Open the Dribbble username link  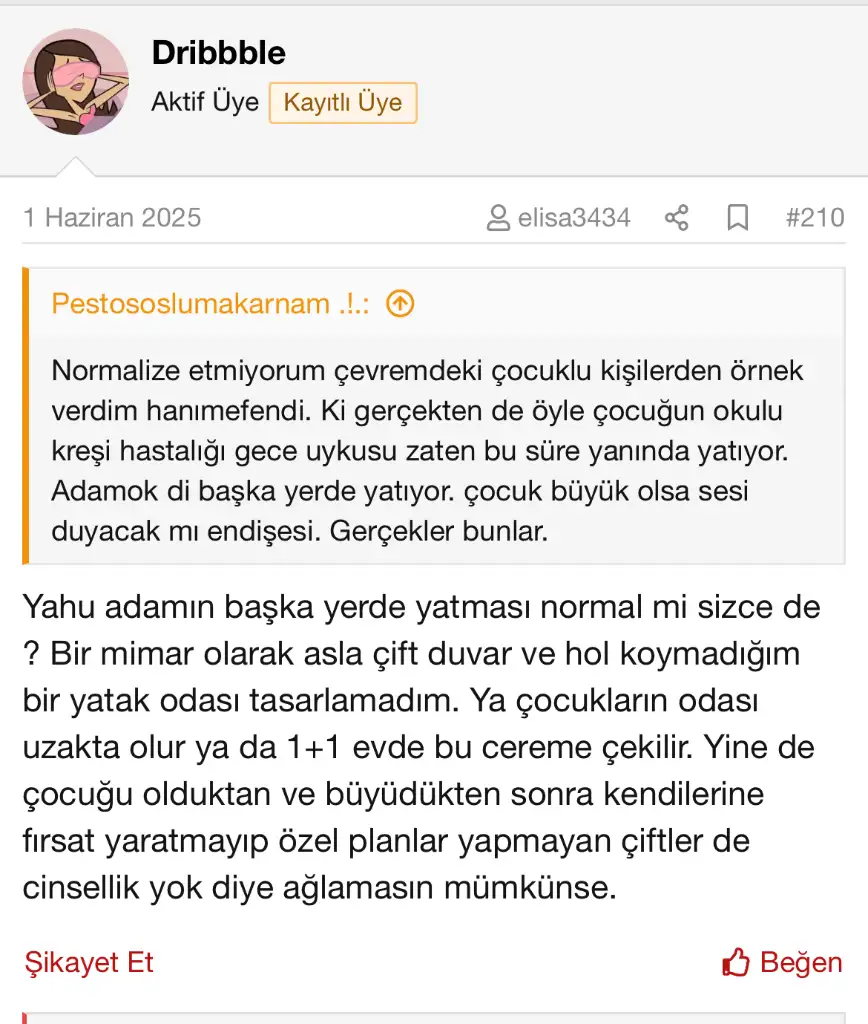[x=218, y=53]
